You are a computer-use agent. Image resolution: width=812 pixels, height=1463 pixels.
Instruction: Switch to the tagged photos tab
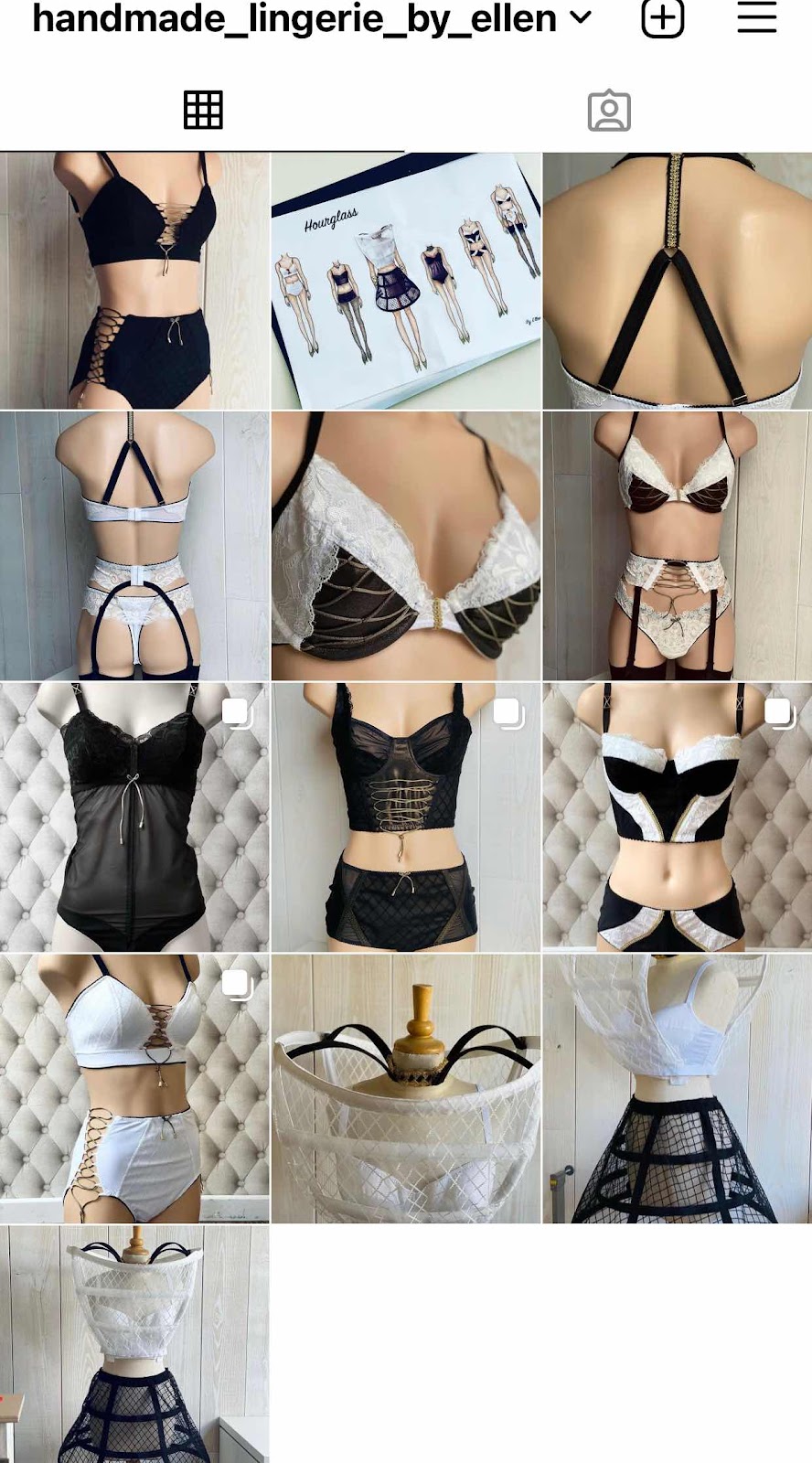tap(609, 111)
